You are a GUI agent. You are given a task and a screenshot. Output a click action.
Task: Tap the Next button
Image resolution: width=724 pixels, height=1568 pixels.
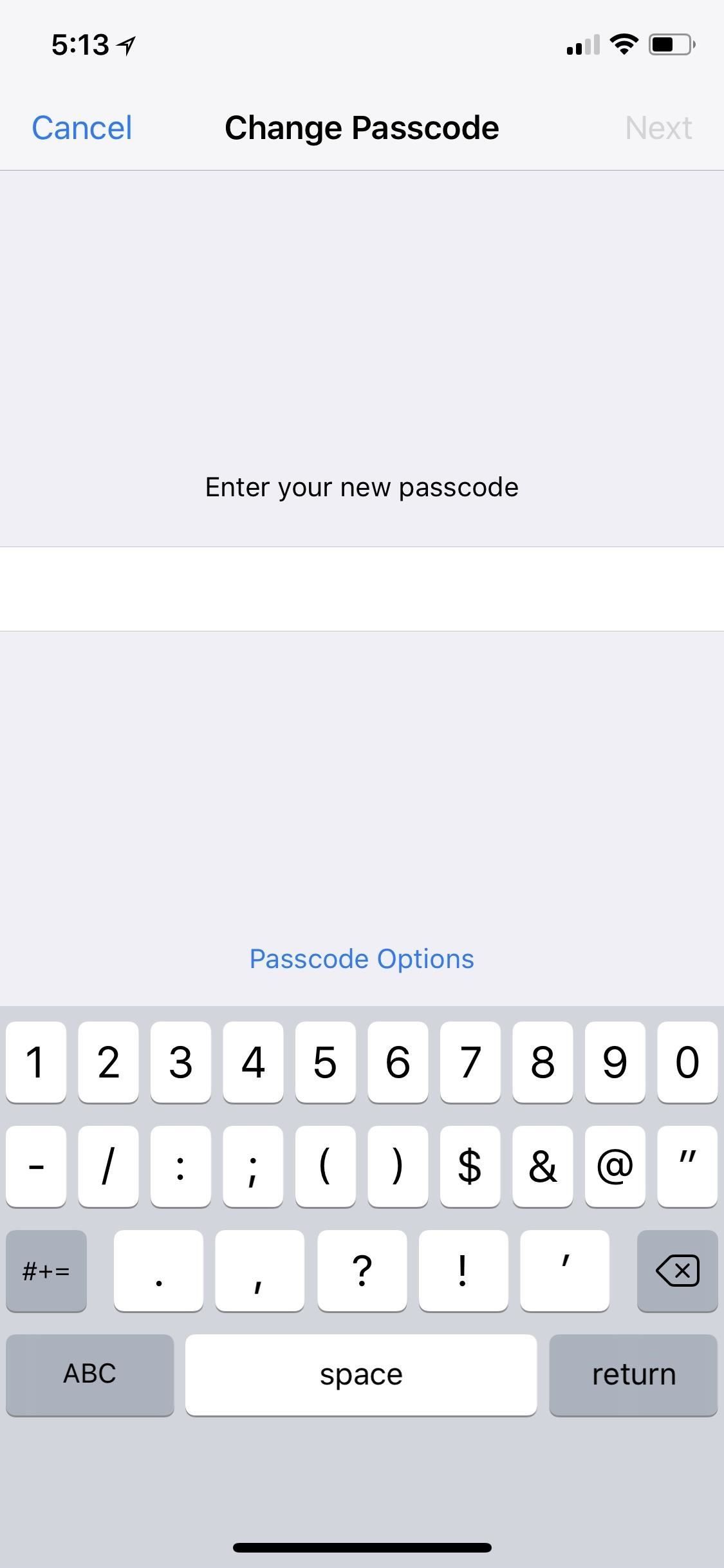tap(658, 127)
